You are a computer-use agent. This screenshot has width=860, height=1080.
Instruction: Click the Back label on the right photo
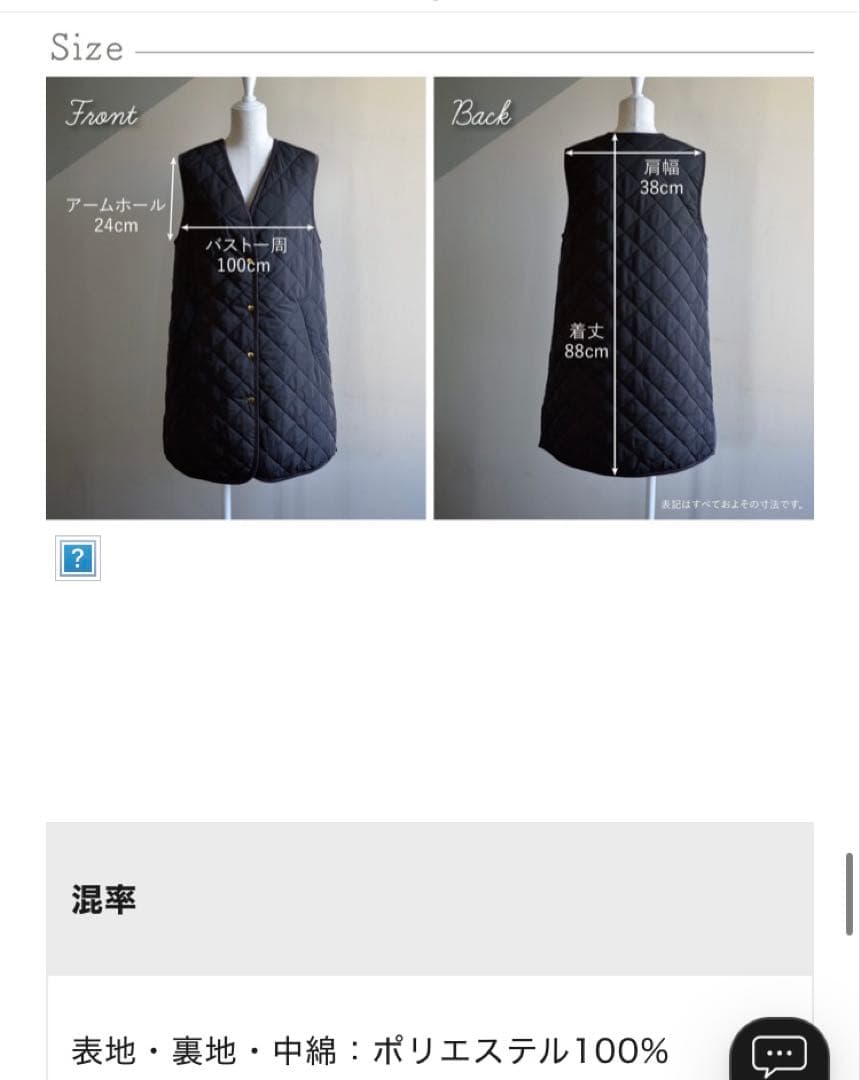coord(483,113)
